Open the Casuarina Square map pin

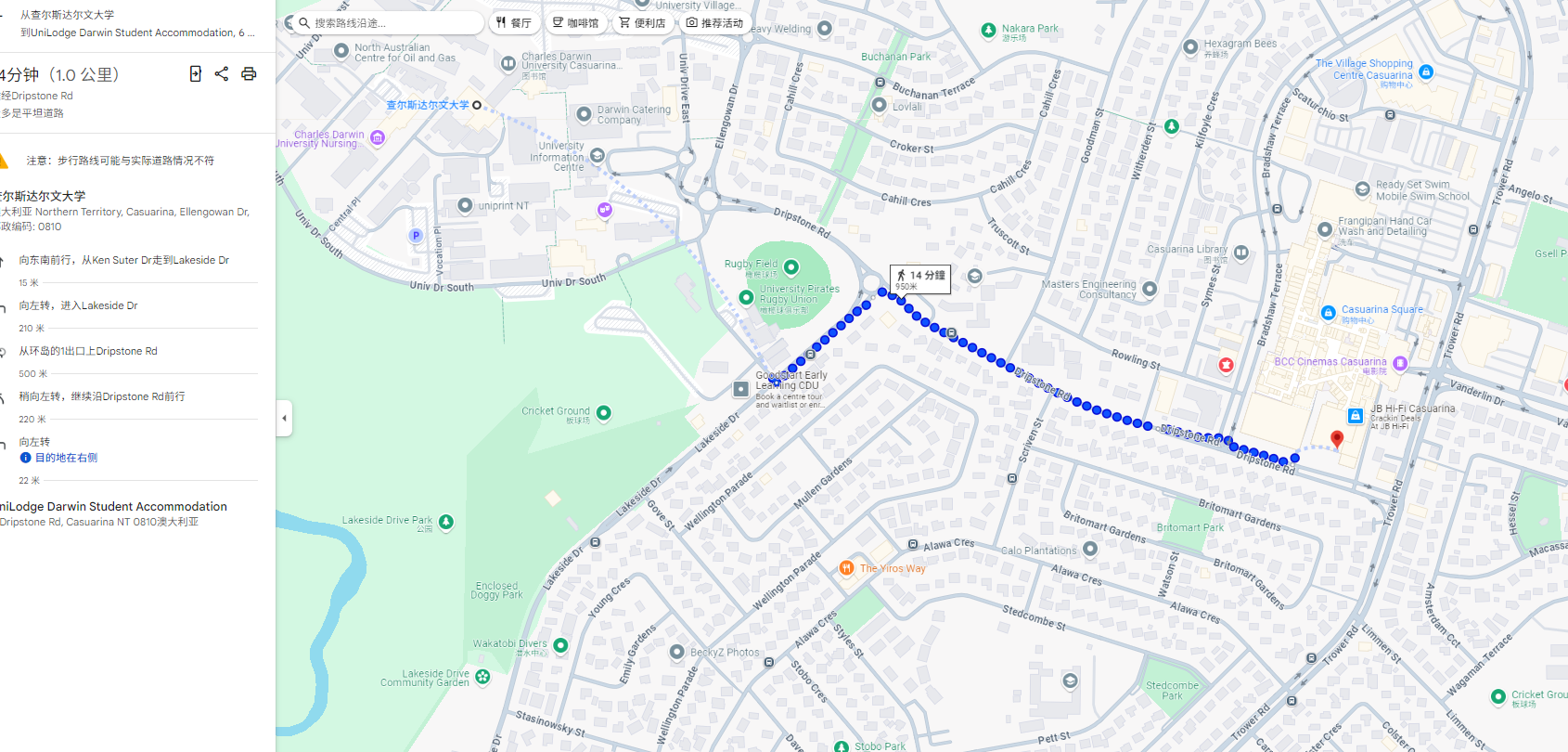[x=1328, y=313]
